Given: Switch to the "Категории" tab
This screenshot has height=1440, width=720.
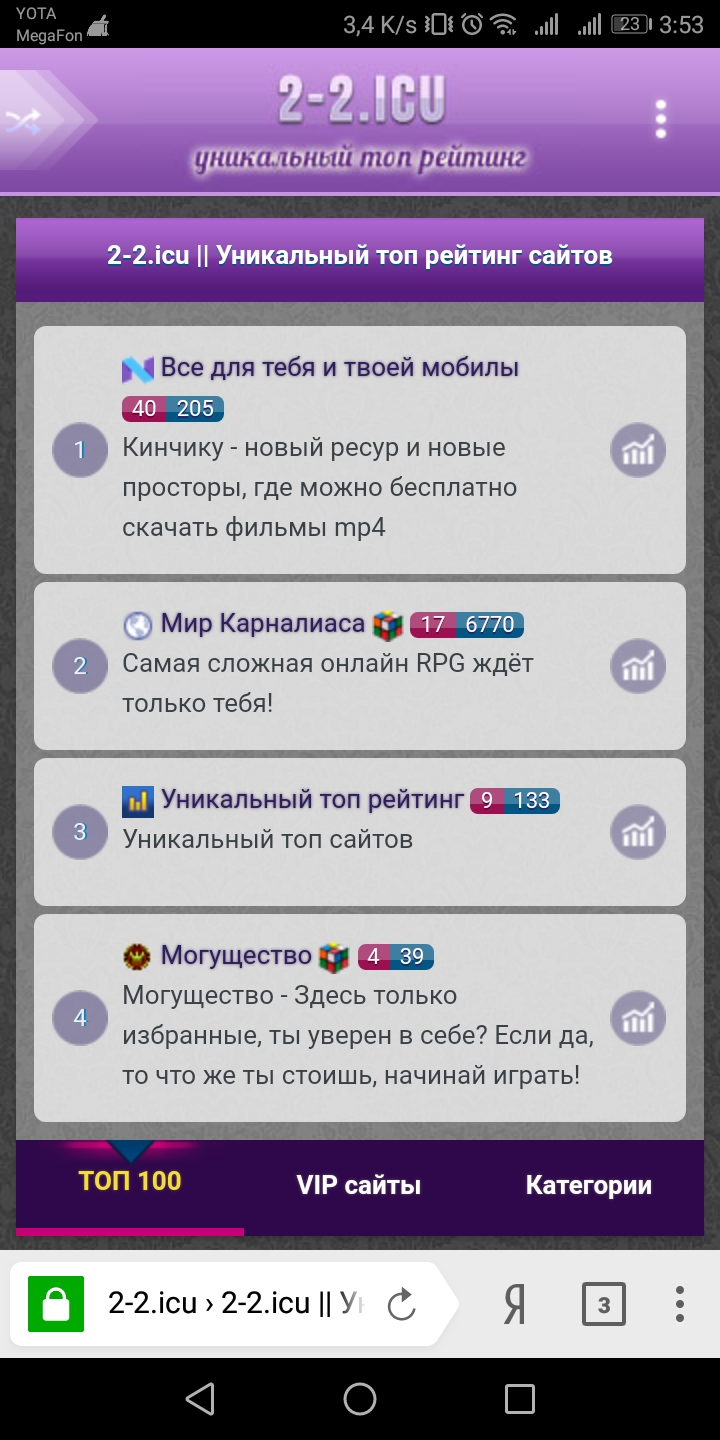Looking at the screenshot, I should coord(588,1186).
